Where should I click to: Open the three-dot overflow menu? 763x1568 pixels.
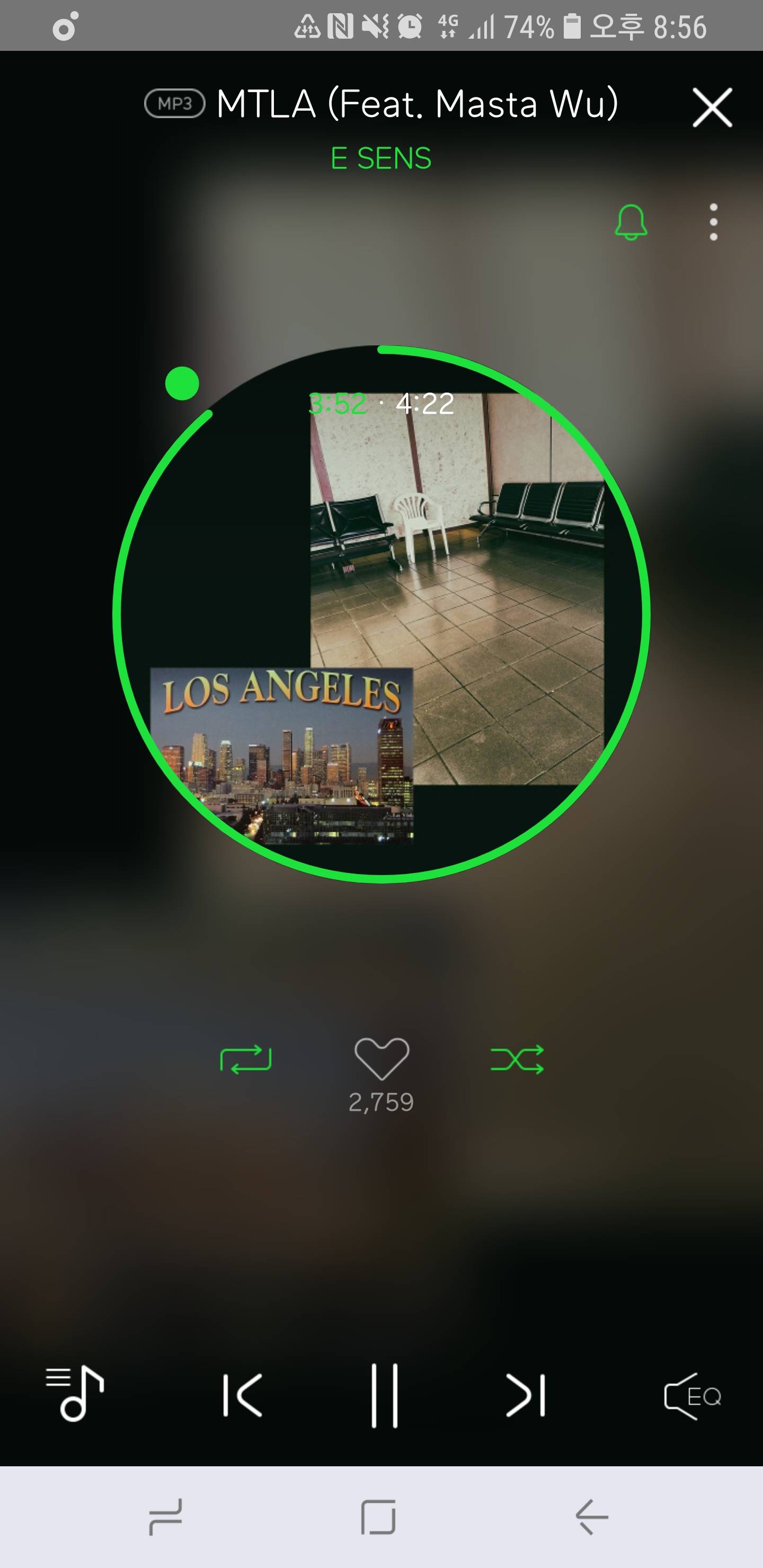coord(713,222)
